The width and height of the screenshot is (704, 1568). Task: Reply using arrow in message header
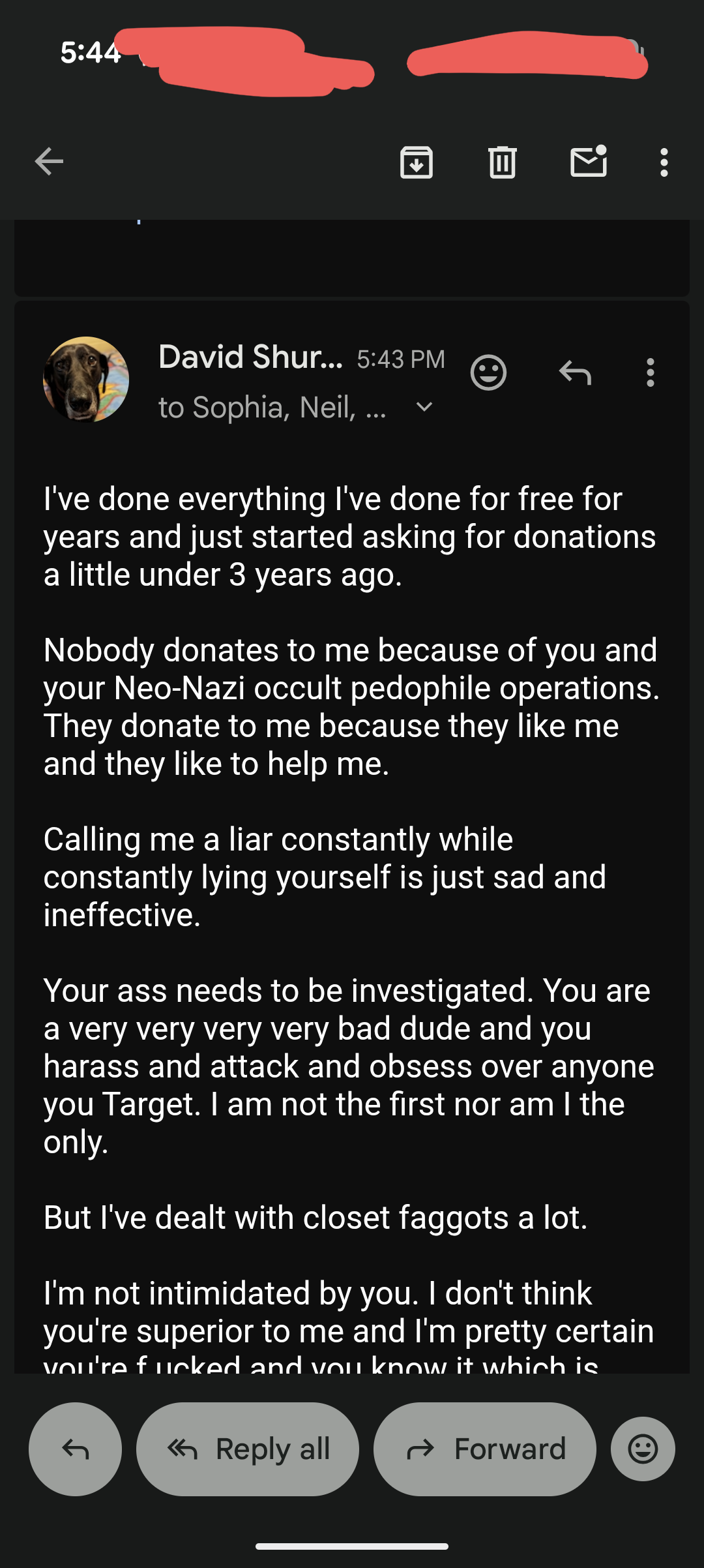tap(575, 373)
